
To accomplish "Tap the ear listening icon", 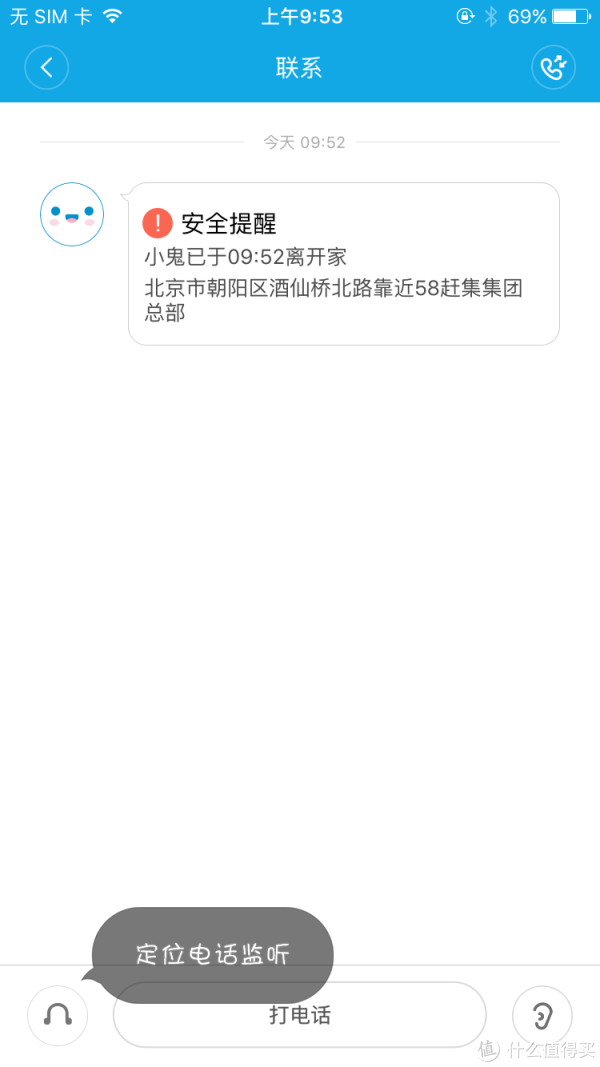I will point(542,1016).
